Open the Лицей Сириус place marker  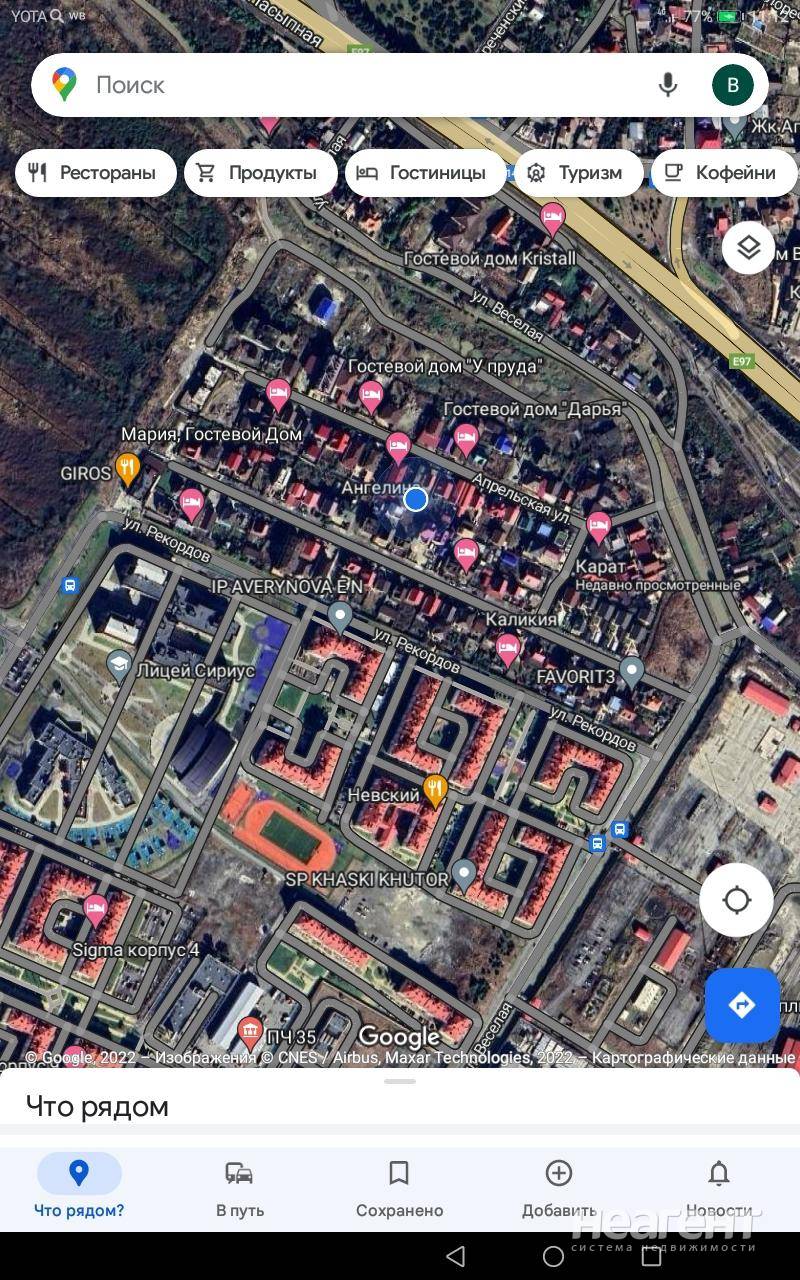[x=119, y=665]
